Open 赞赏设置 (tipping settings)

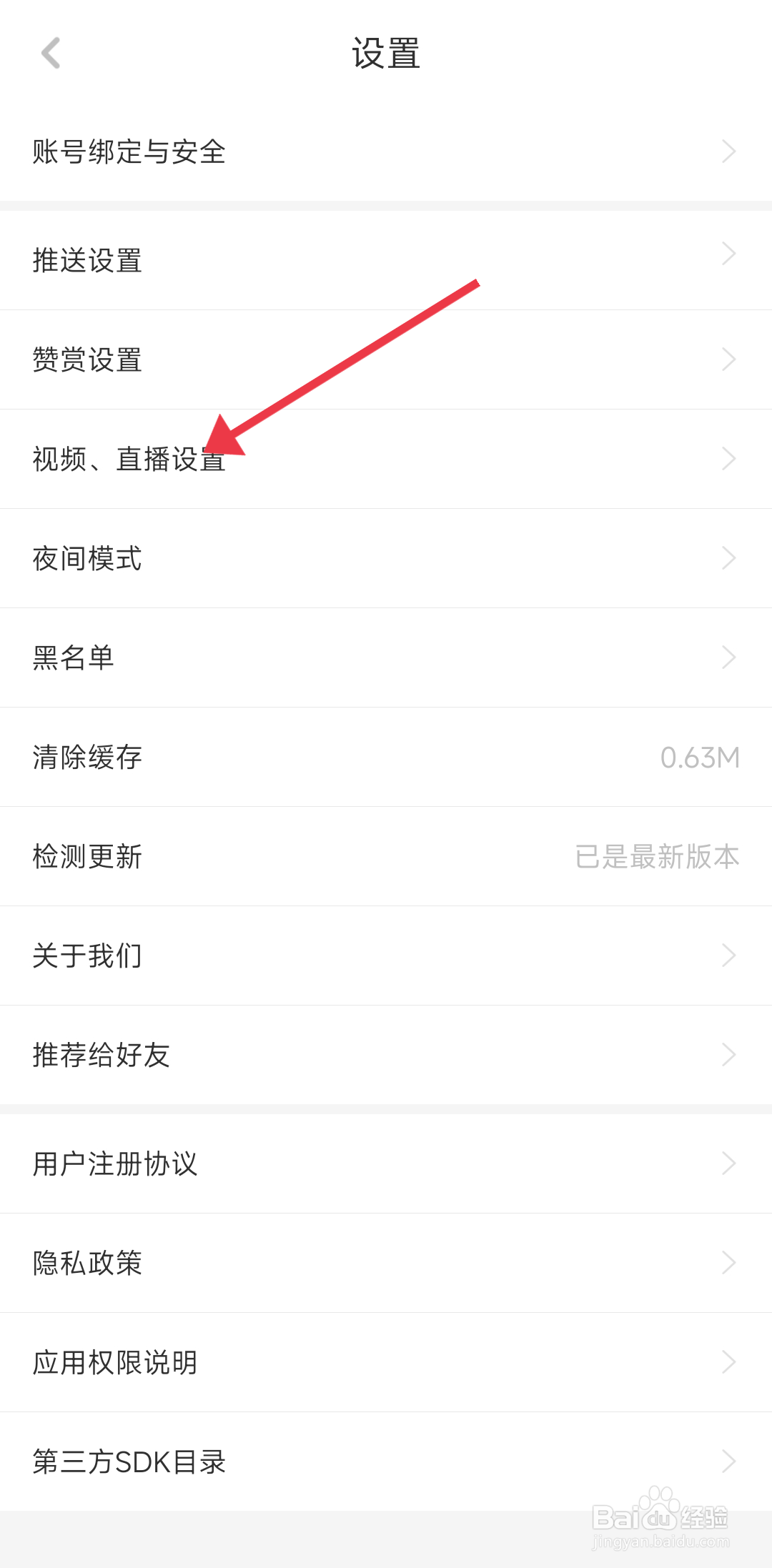(88, 359)
